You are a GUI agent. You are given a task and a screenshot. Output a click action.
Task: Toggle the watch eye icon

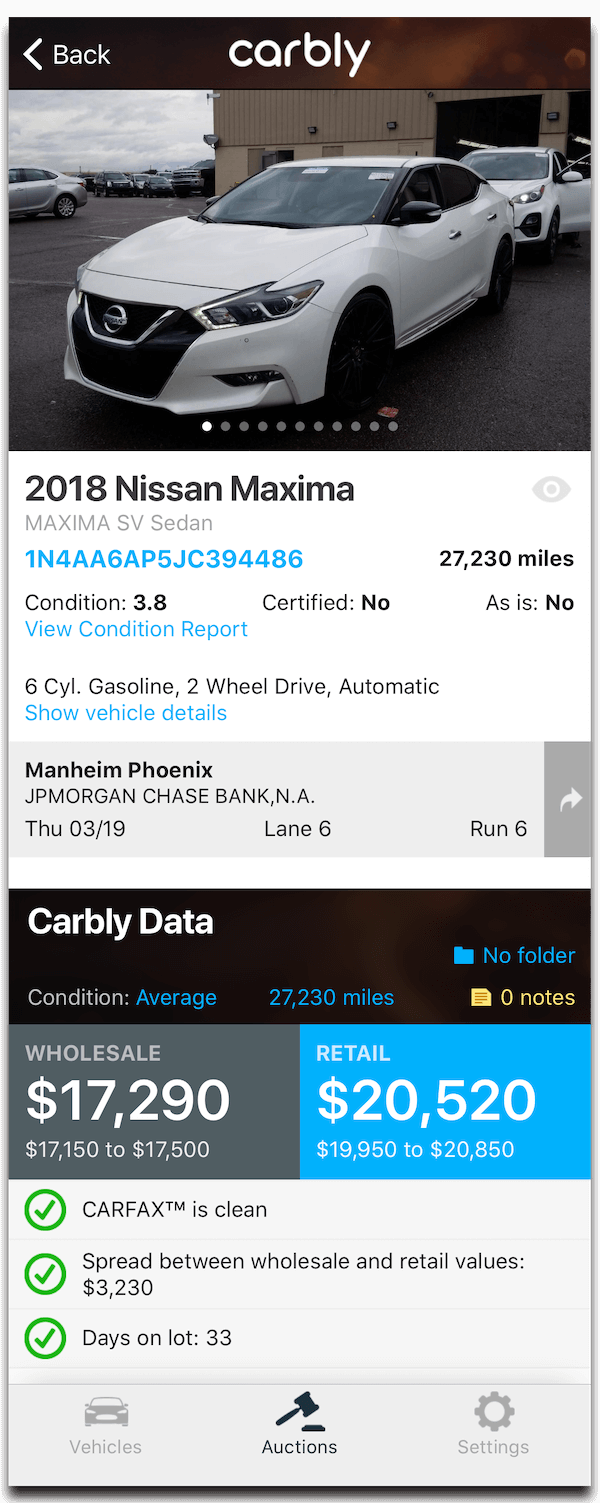click(551, 489)
